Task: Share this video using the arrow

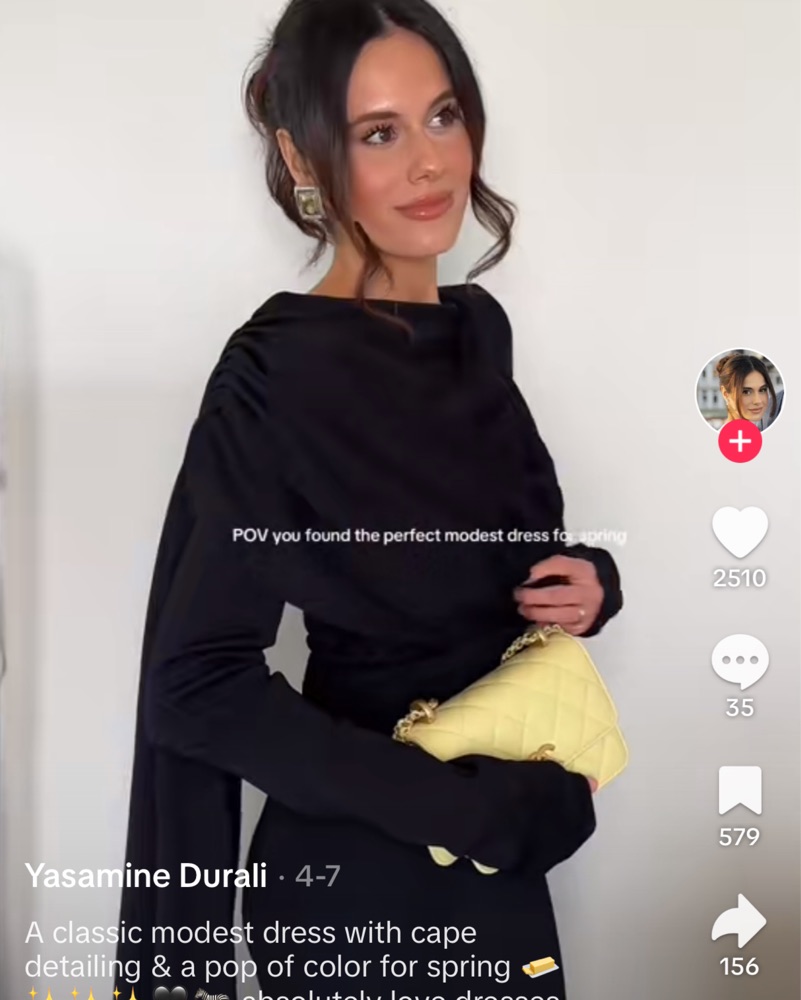Action: click(740, 920)
